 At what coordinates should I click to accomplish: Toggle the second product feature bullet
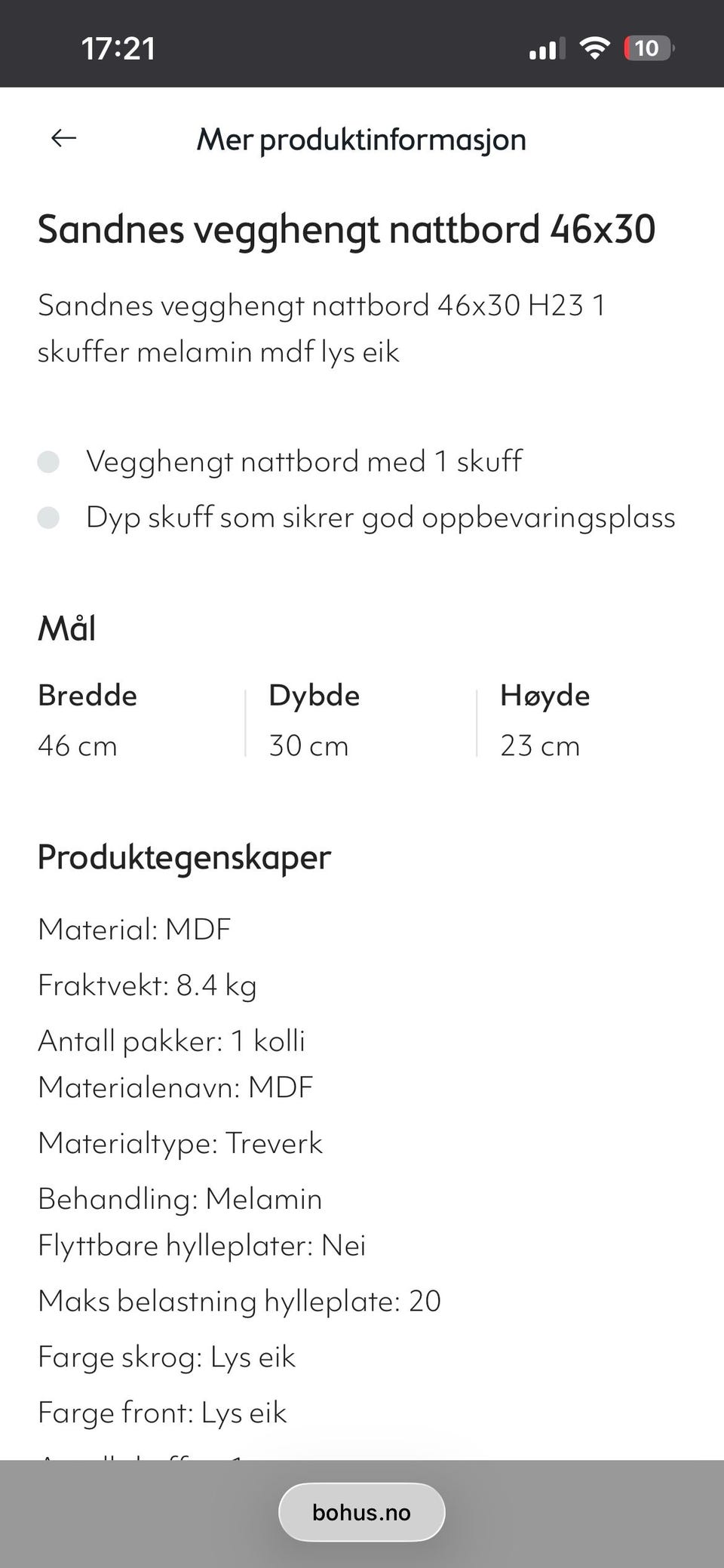tap(48, 518)
